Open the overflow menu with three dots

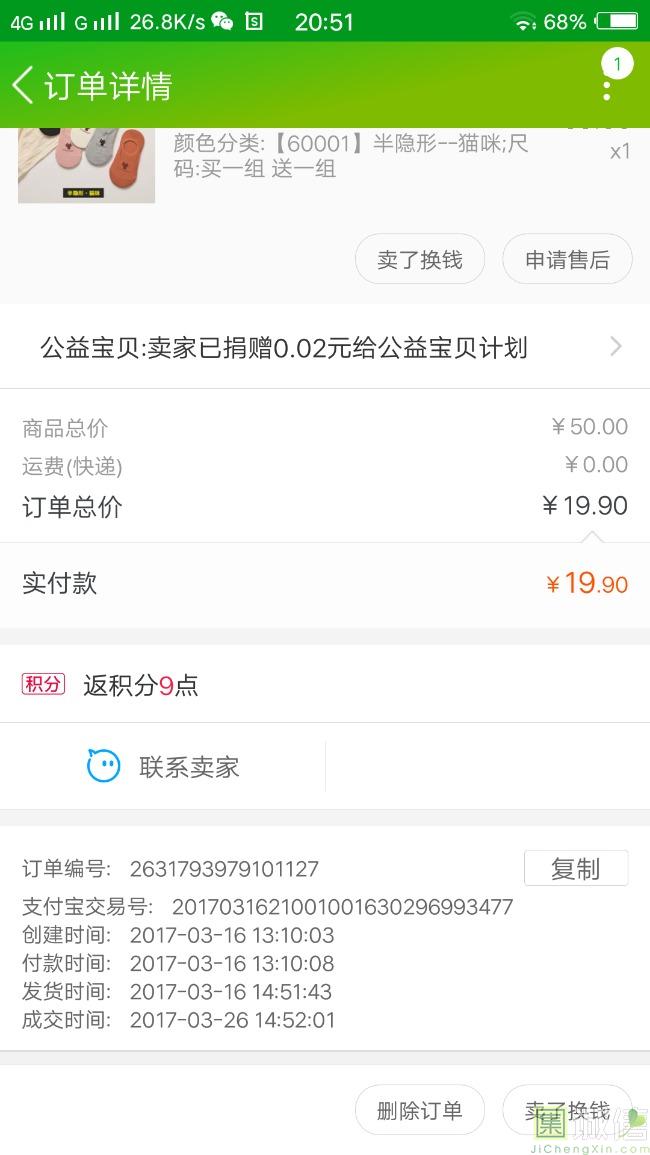pos(606,88)
